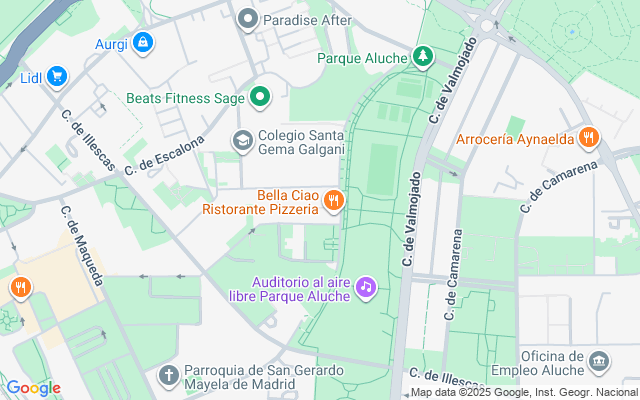Image resolution: width=640 pixels, height=400 pixels.
Task: Open the Bella Ciao Ristorante Pizzeria marker
Action: click(334, 200)
